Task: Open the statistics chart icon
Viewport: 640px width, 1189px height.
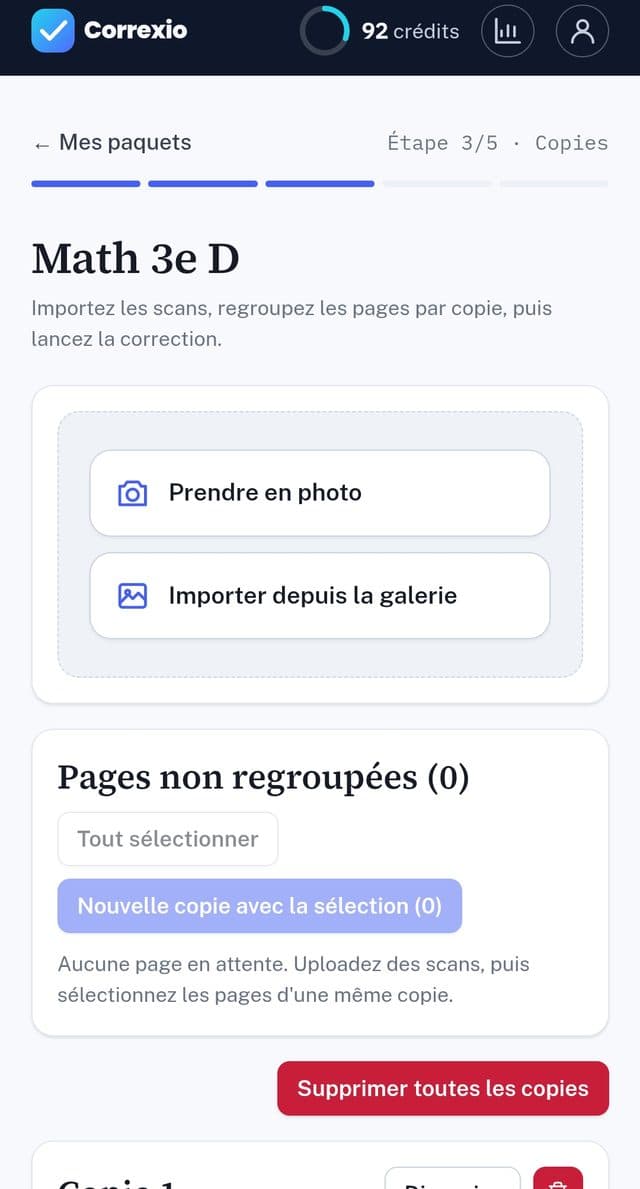Action: 507,31
